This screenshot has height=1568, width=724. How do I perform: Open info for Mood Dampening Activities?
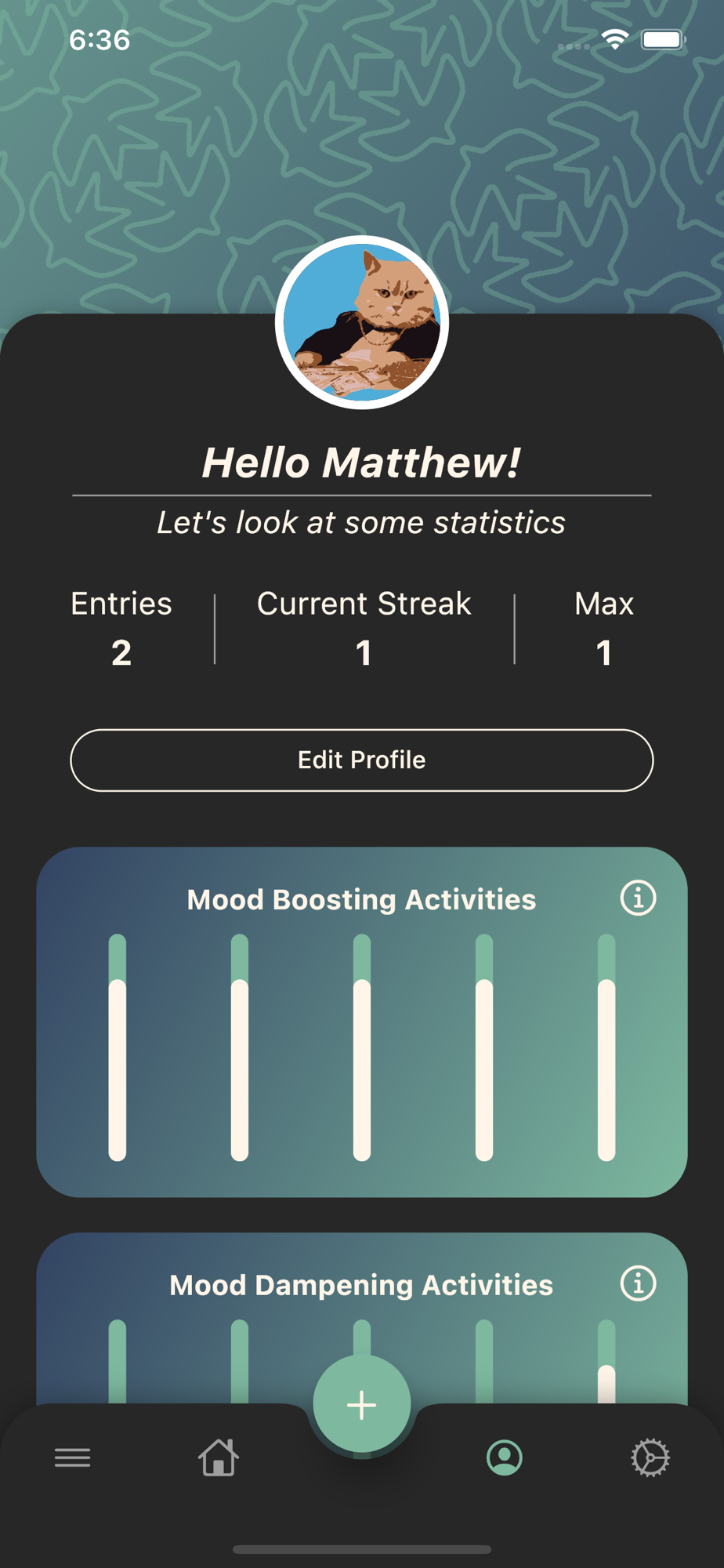(638, 1283)
